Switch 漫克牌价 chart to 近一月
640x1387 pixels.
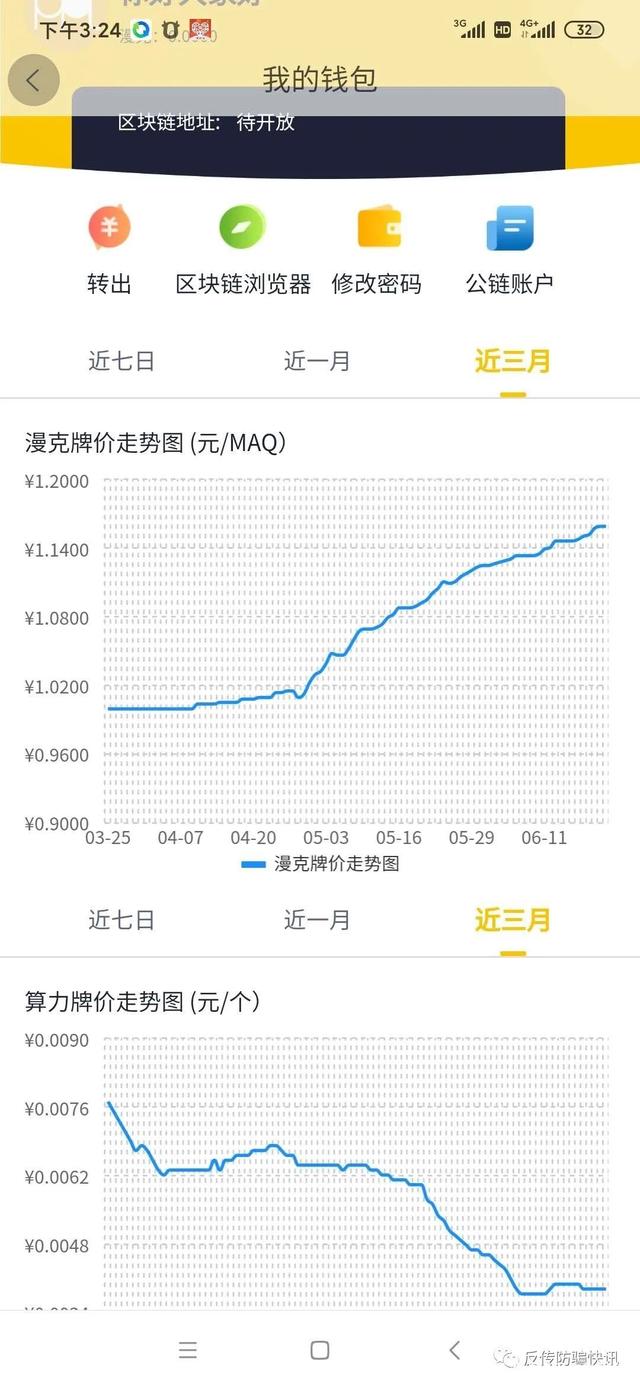317,361
